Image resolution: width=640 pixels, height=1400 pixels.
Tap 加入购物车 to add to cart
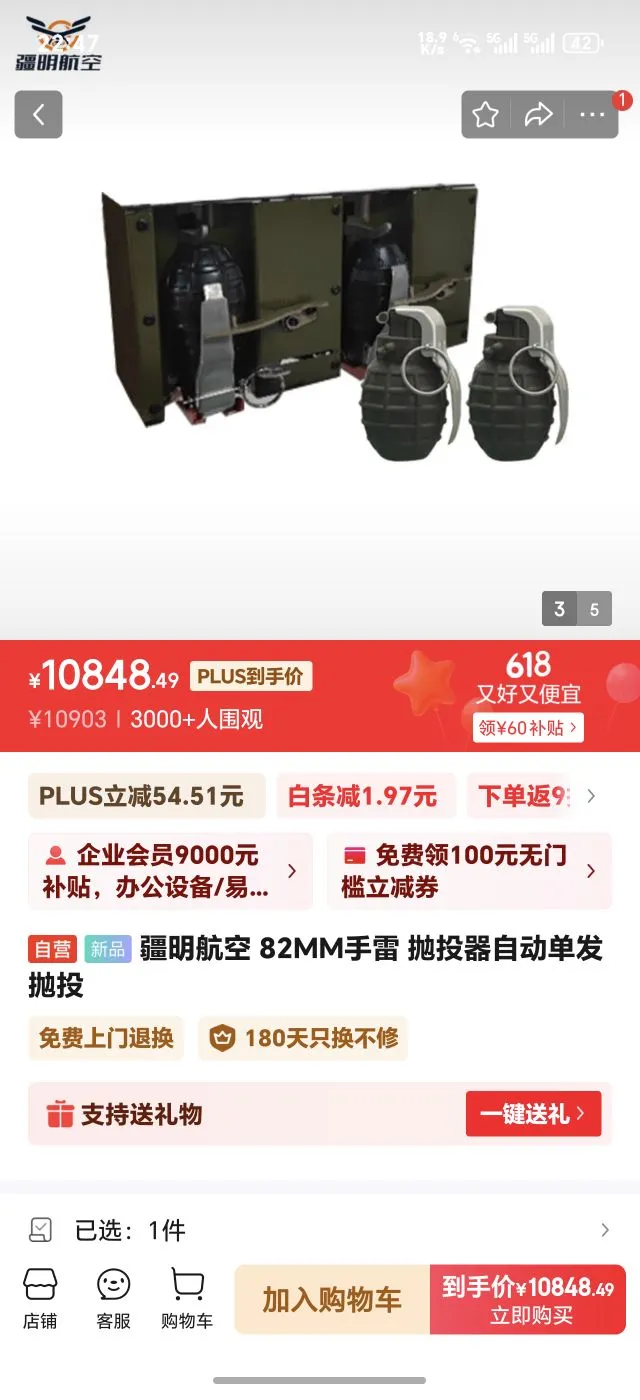tap(332, 1299)
